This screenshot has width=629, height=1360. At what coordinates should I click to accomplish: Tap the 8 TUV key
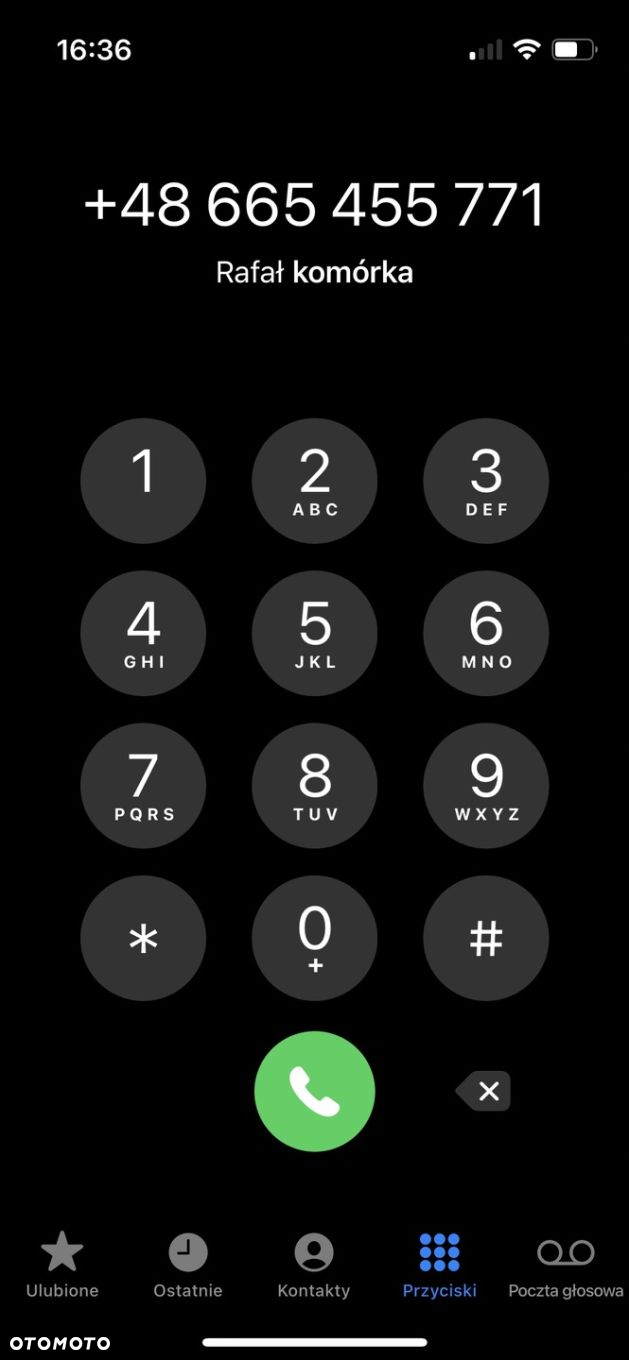click(314, 786)
